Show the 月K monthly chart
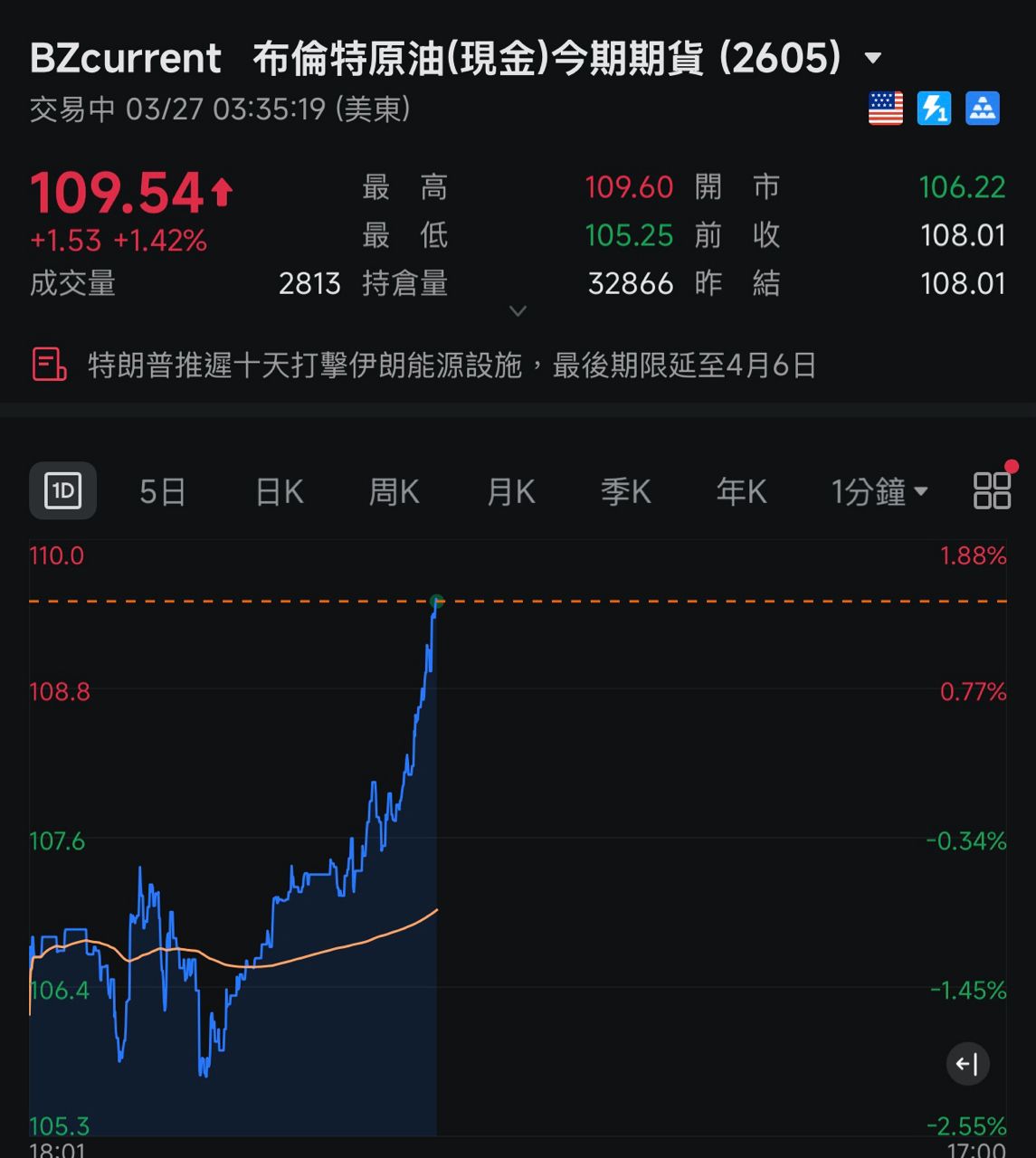 [x=510, y=492]
